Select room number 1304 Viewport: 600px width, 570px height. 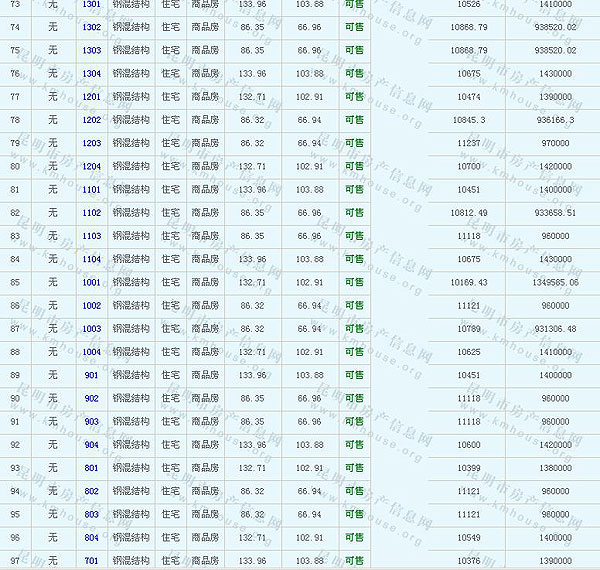point(91,73)
